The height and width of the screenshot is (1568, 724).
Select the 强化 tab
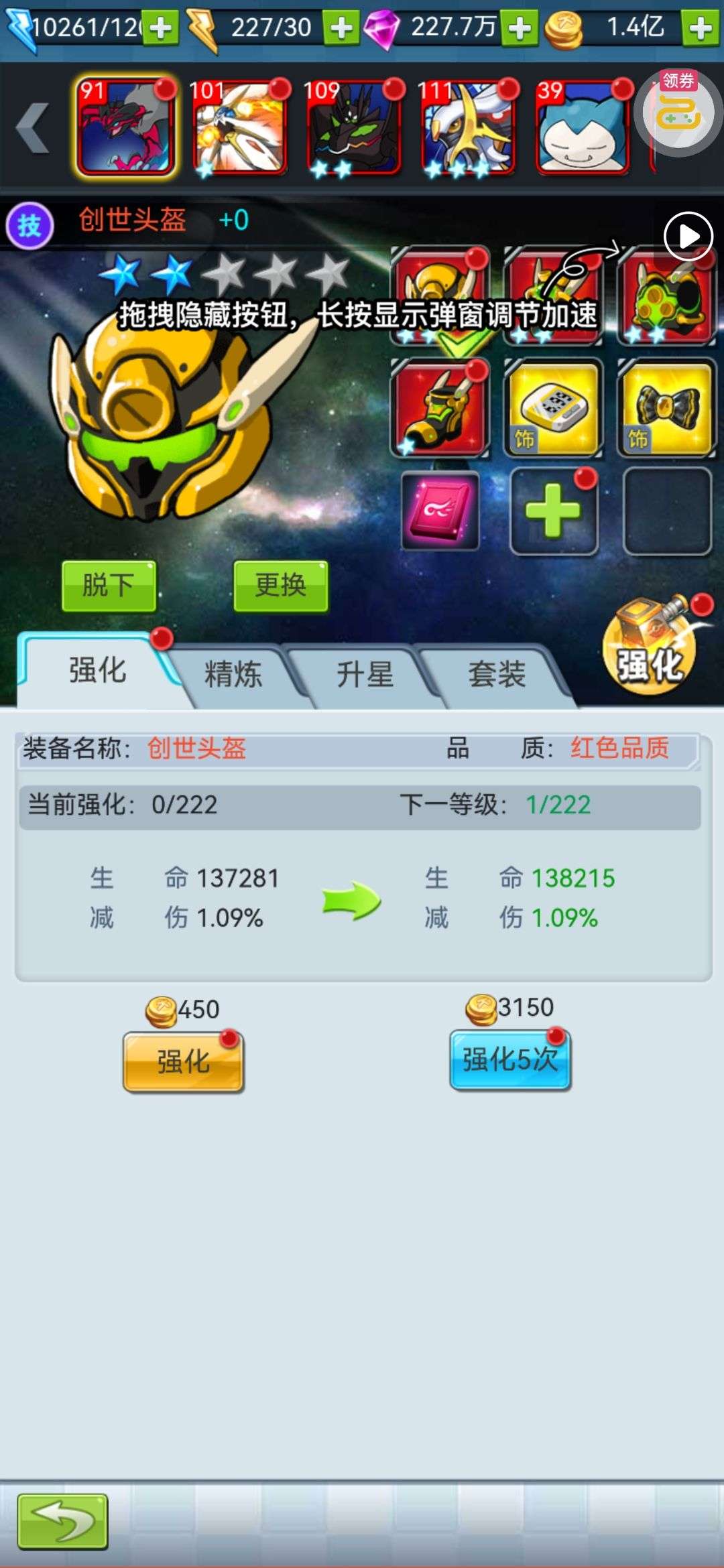pyautogui.click(x=97, y=670)
